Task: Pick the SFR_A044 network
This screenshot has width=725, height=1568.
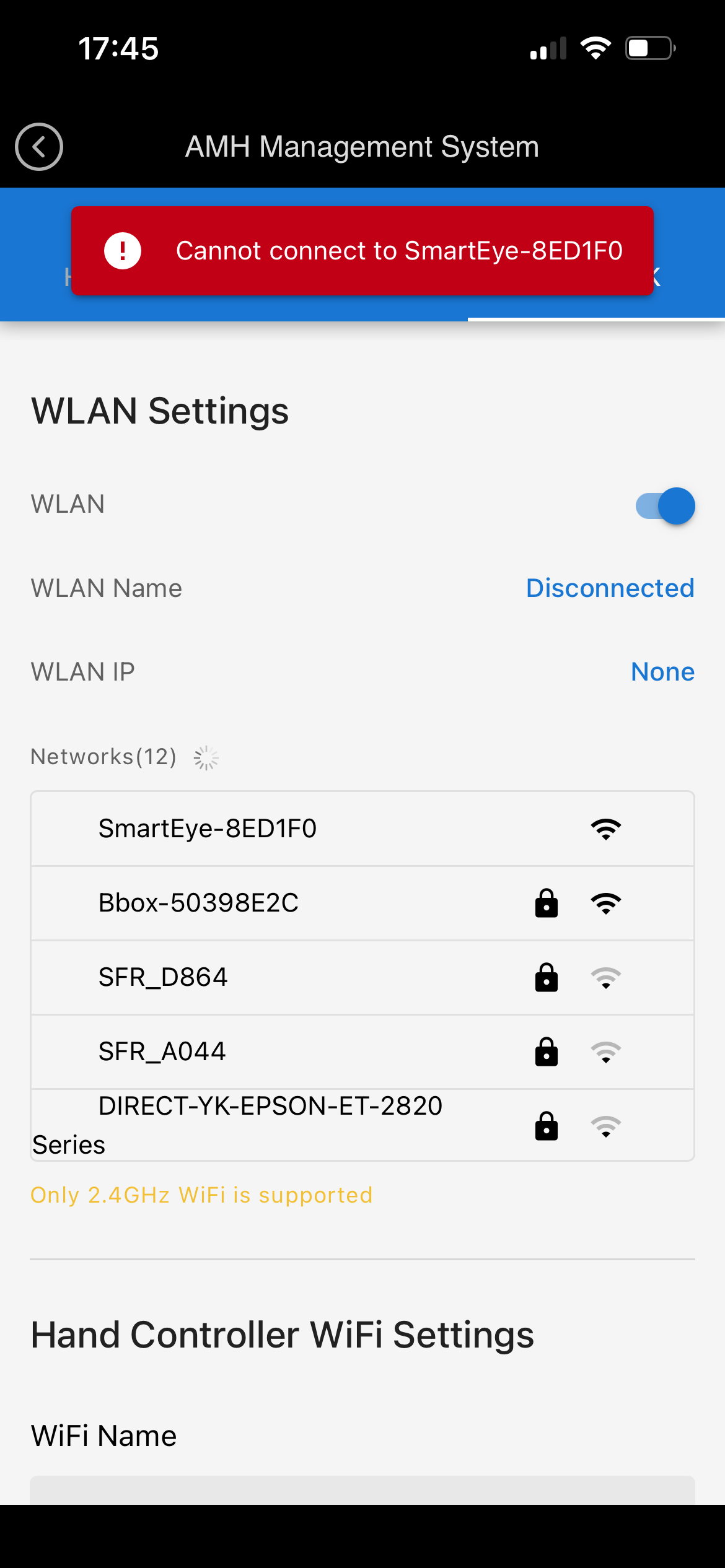Action: coord(362,1052)
